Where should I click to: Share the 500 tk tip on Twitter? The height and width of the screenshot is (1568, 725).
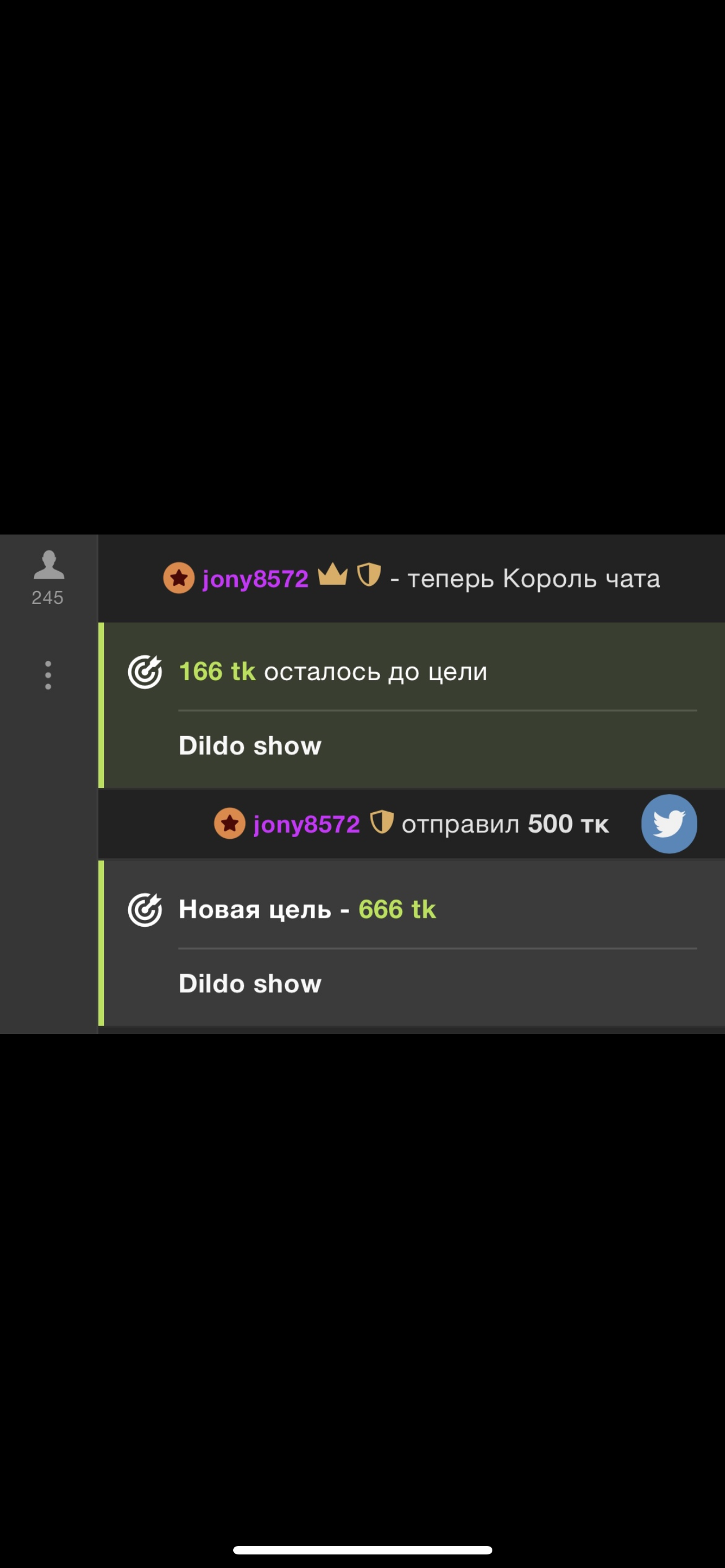[x=669, y=824]
